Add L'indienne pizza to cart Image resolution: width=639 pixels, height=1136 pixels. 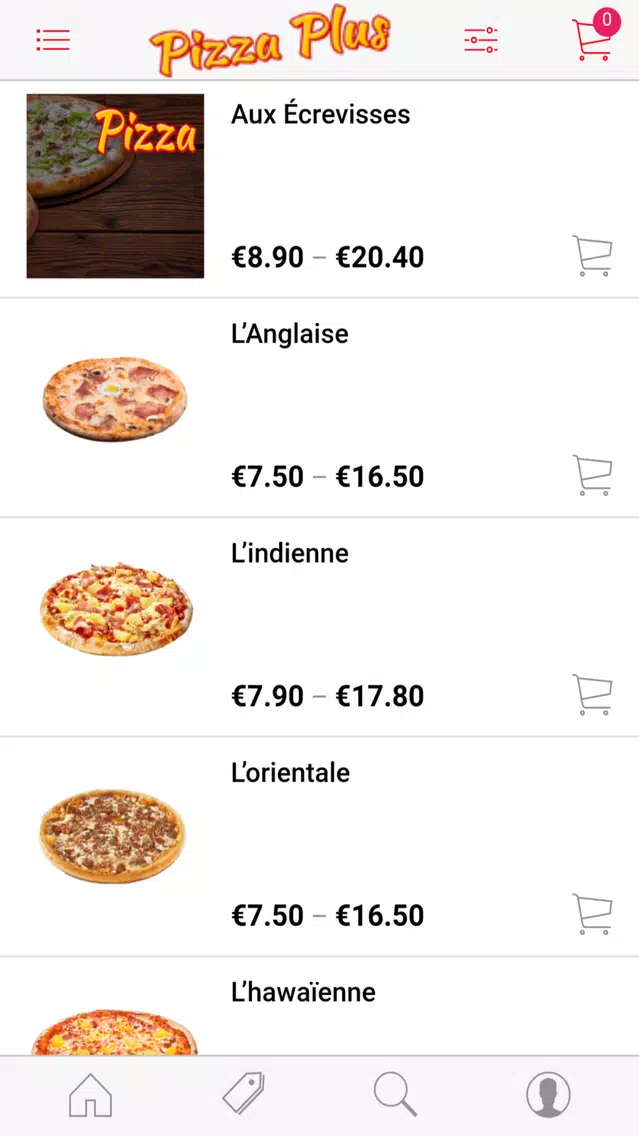593,695
